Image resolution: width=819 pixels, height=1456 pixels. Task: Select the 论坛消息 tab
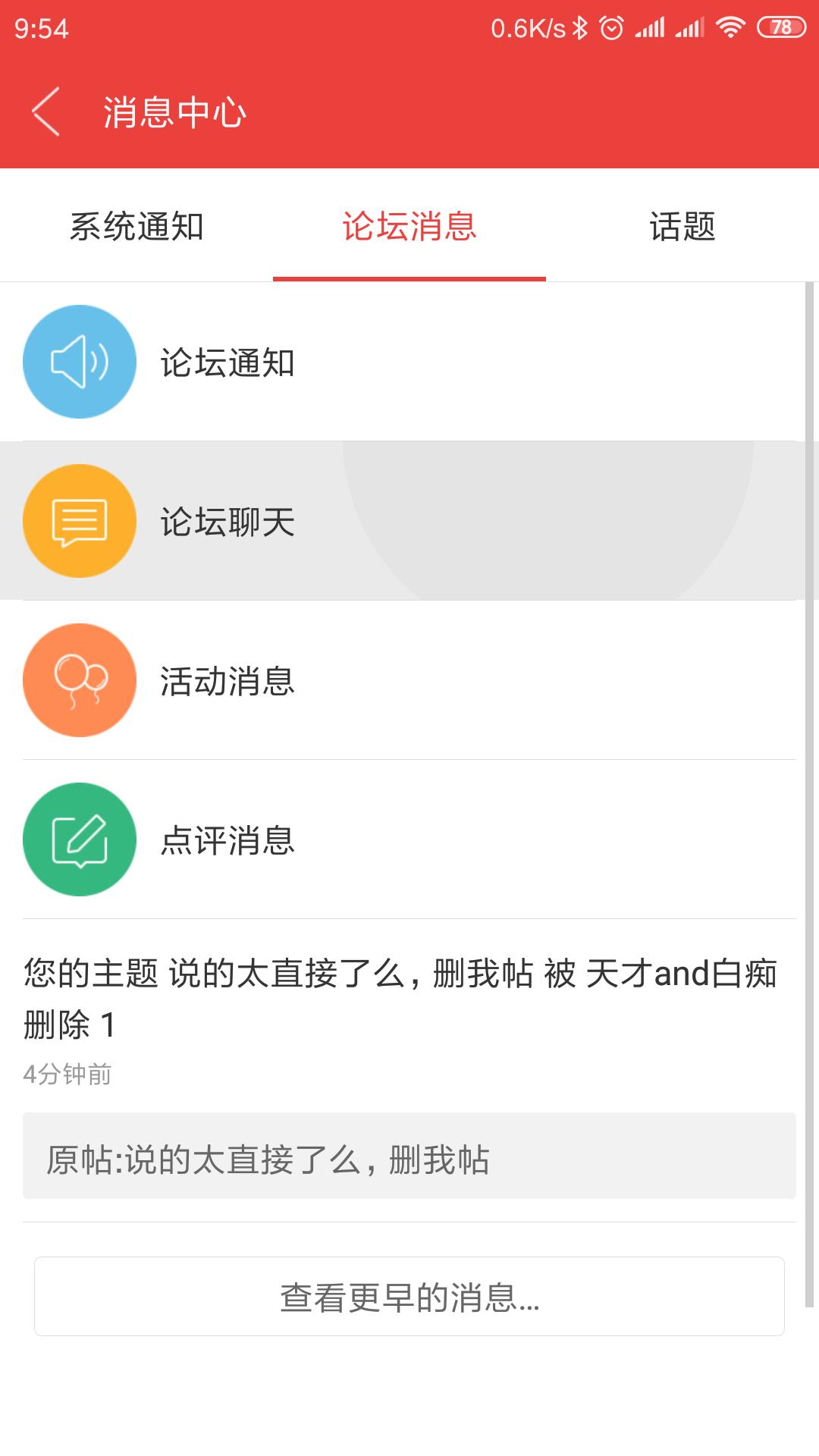[409, 226]
